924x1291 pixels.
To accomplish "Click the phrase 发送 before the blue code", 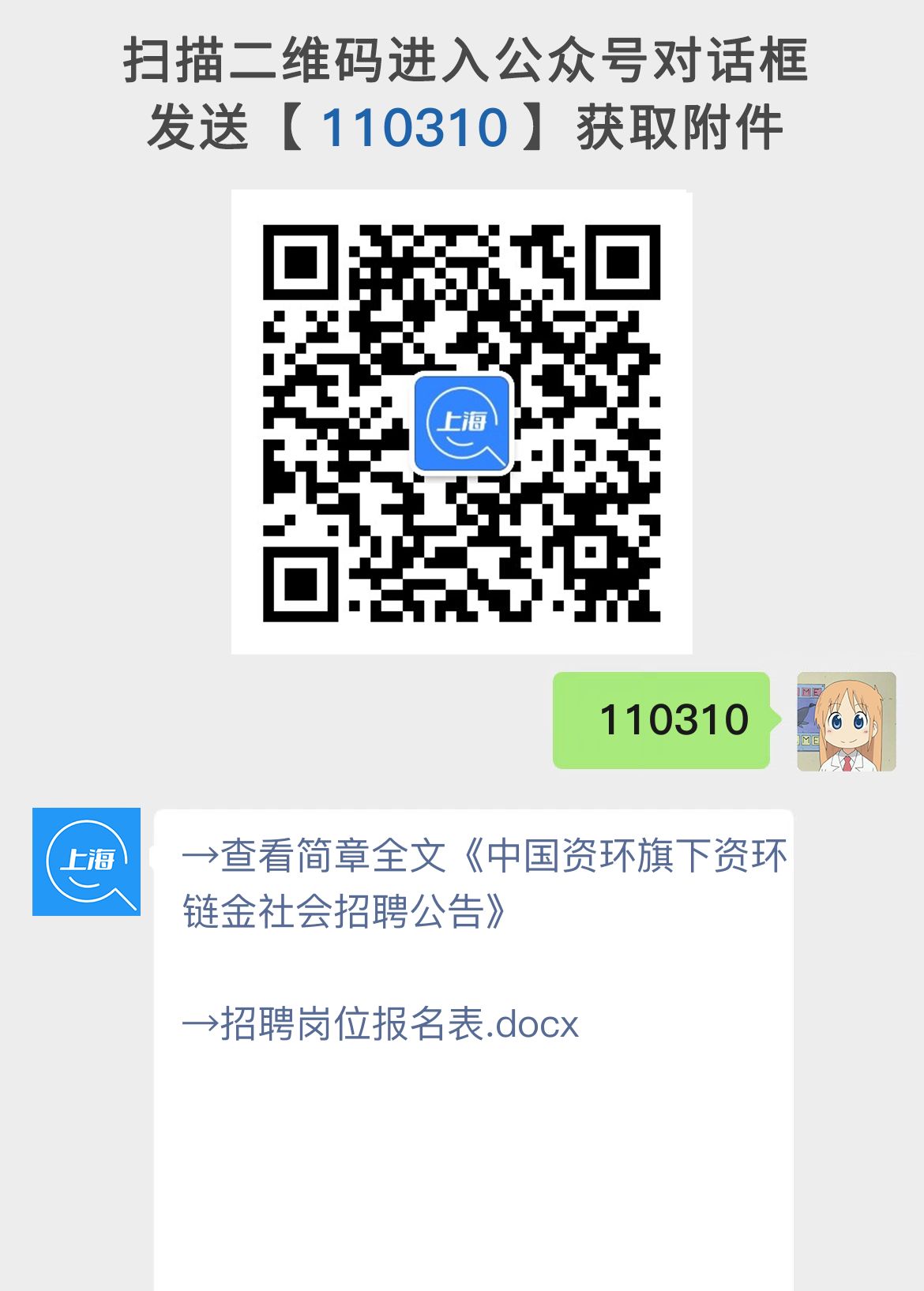I will 197,126.
